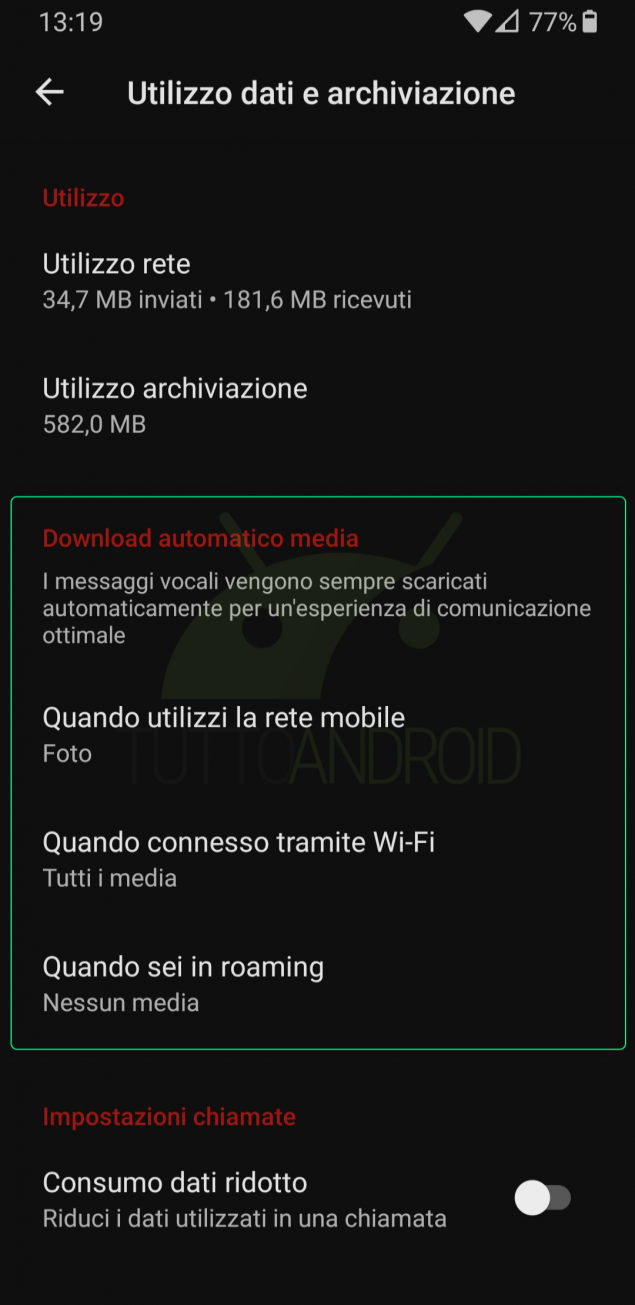Open Quando connesso tramite Wi-Fi
This screenshot has width=635, height=1305.
pos(317,859)
